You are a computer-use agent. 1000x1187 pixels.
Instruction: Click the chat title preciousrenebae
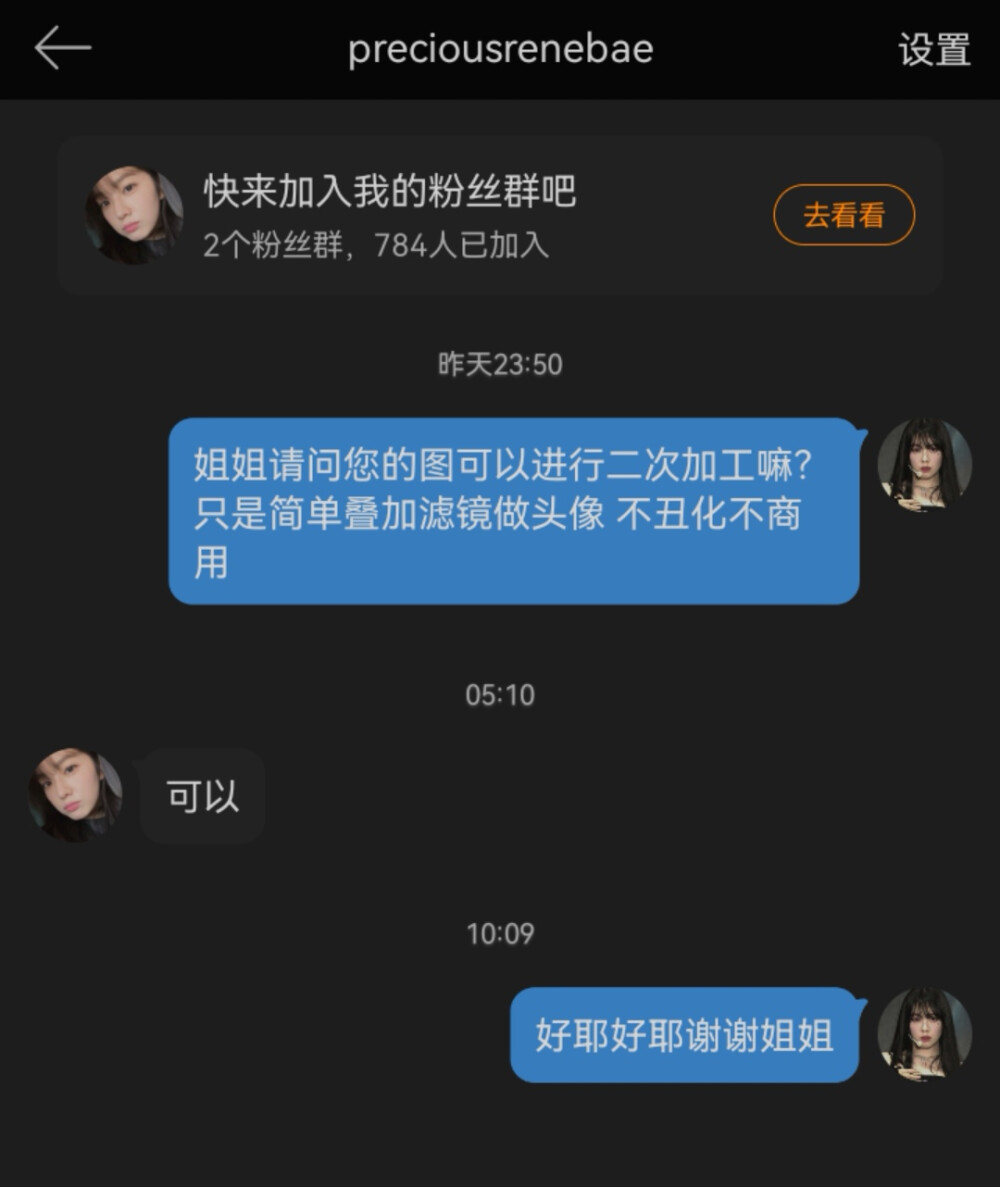499,49
